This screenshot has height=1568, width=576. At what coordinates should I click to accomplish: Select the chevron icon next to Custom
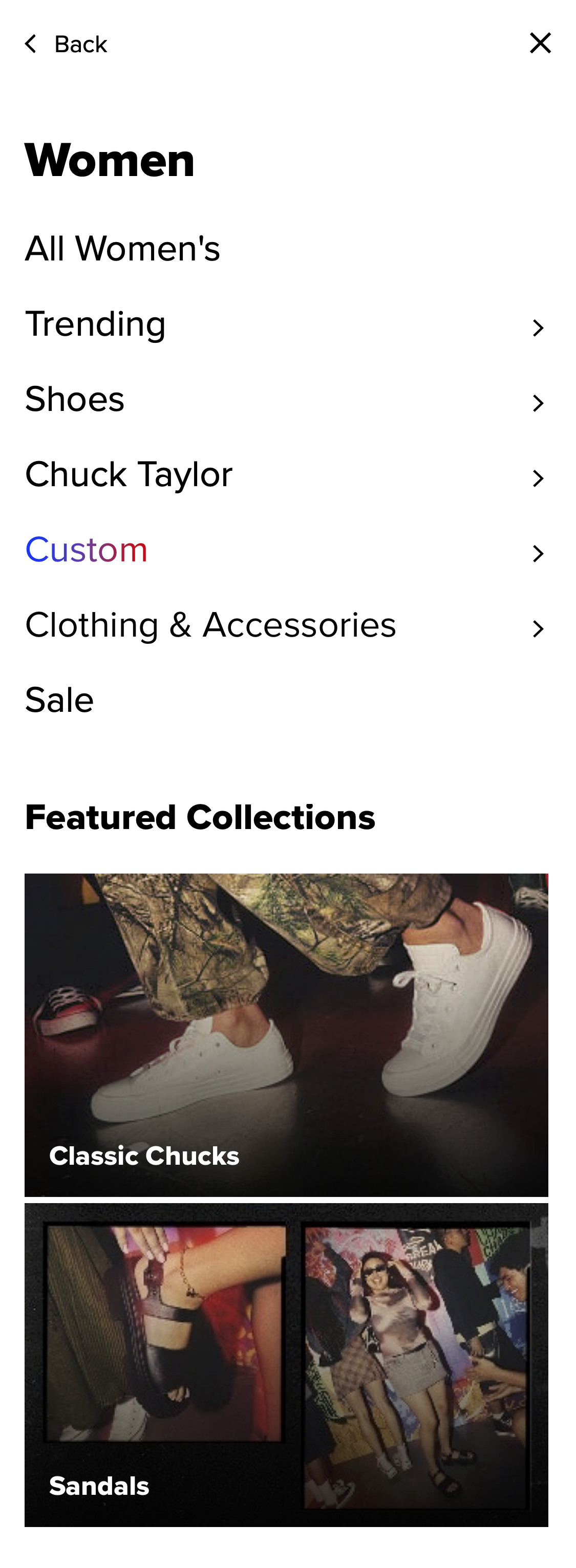tap(538, 553)
